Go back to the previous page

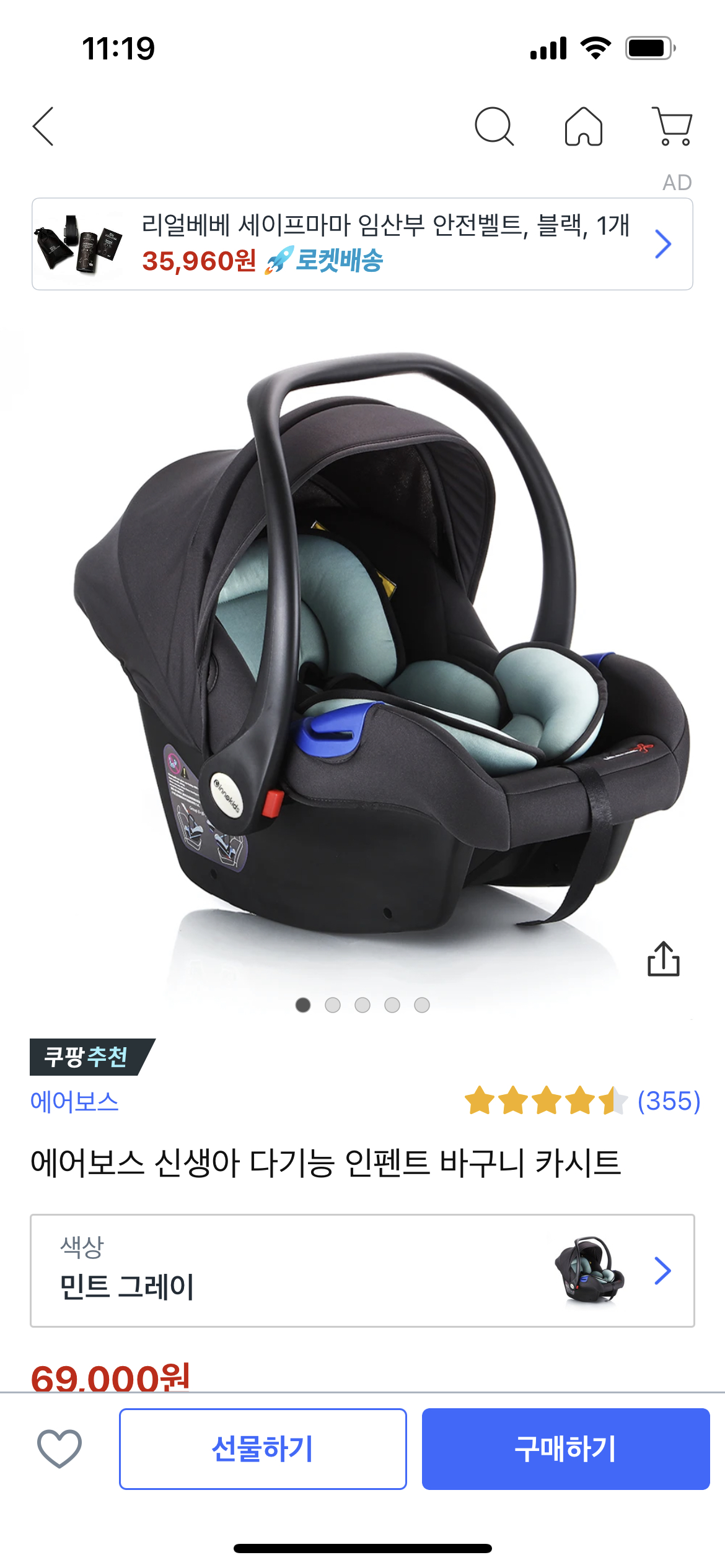(x=43, y=126)
